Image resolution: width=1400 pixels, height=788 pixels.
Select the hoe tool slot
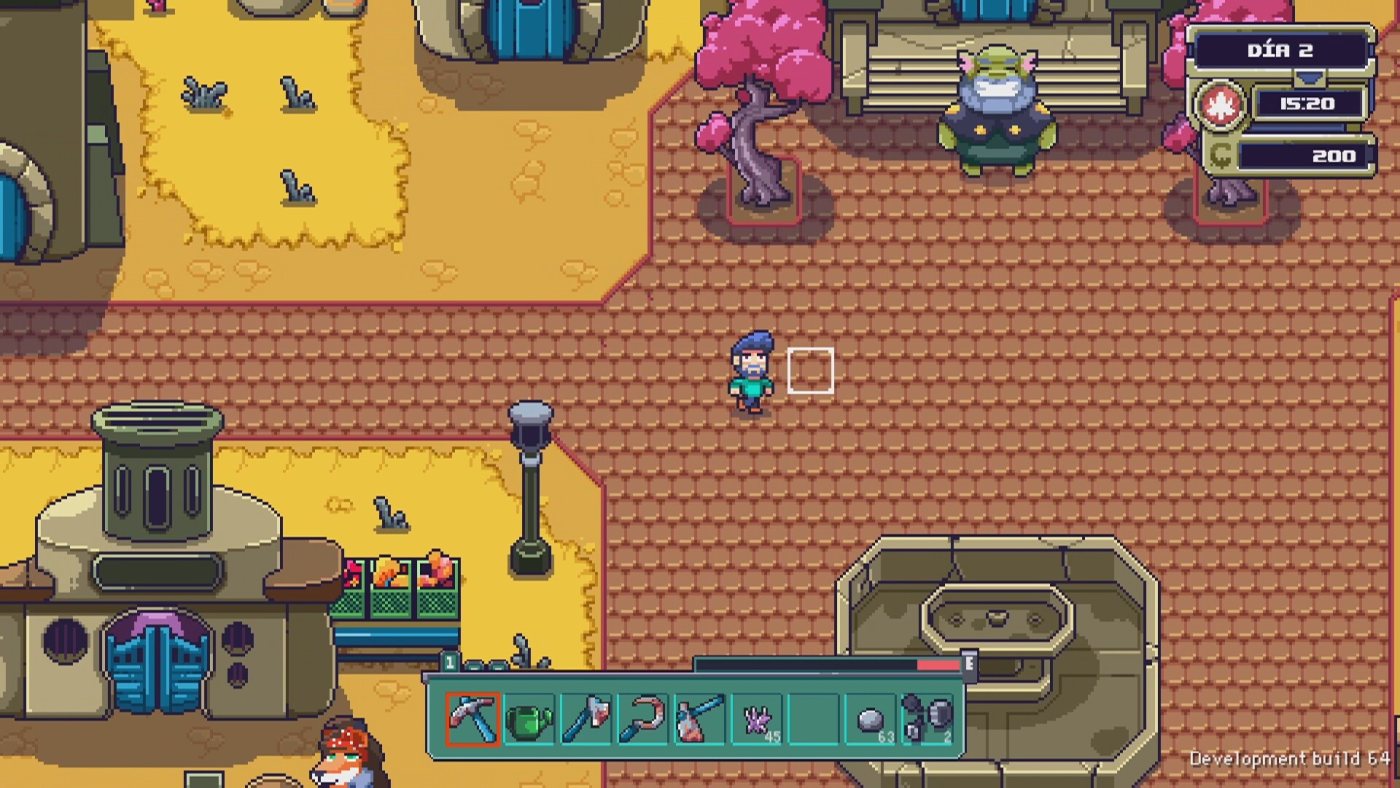click(700, 719)
